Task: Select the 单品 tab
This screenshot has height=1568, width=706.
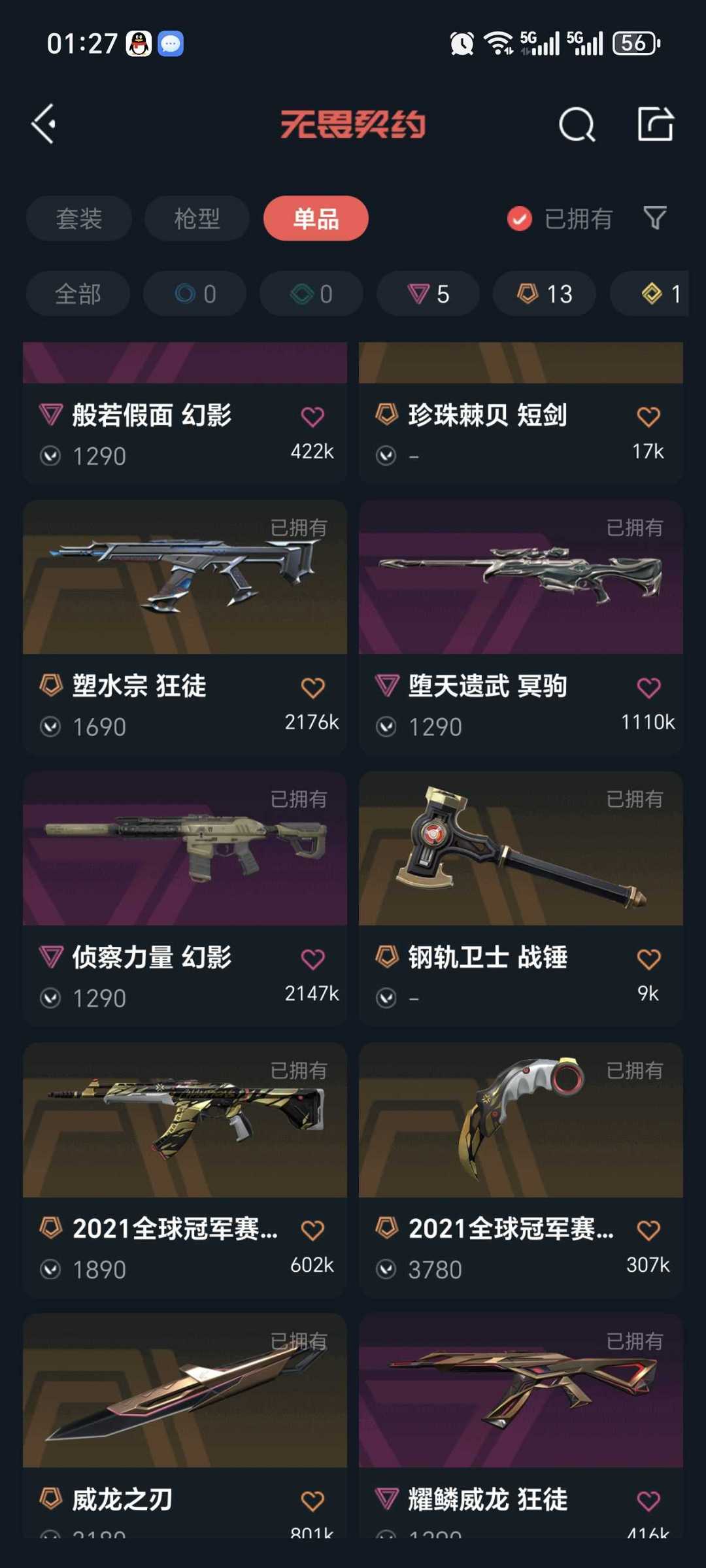Action: tap(316, 218)
